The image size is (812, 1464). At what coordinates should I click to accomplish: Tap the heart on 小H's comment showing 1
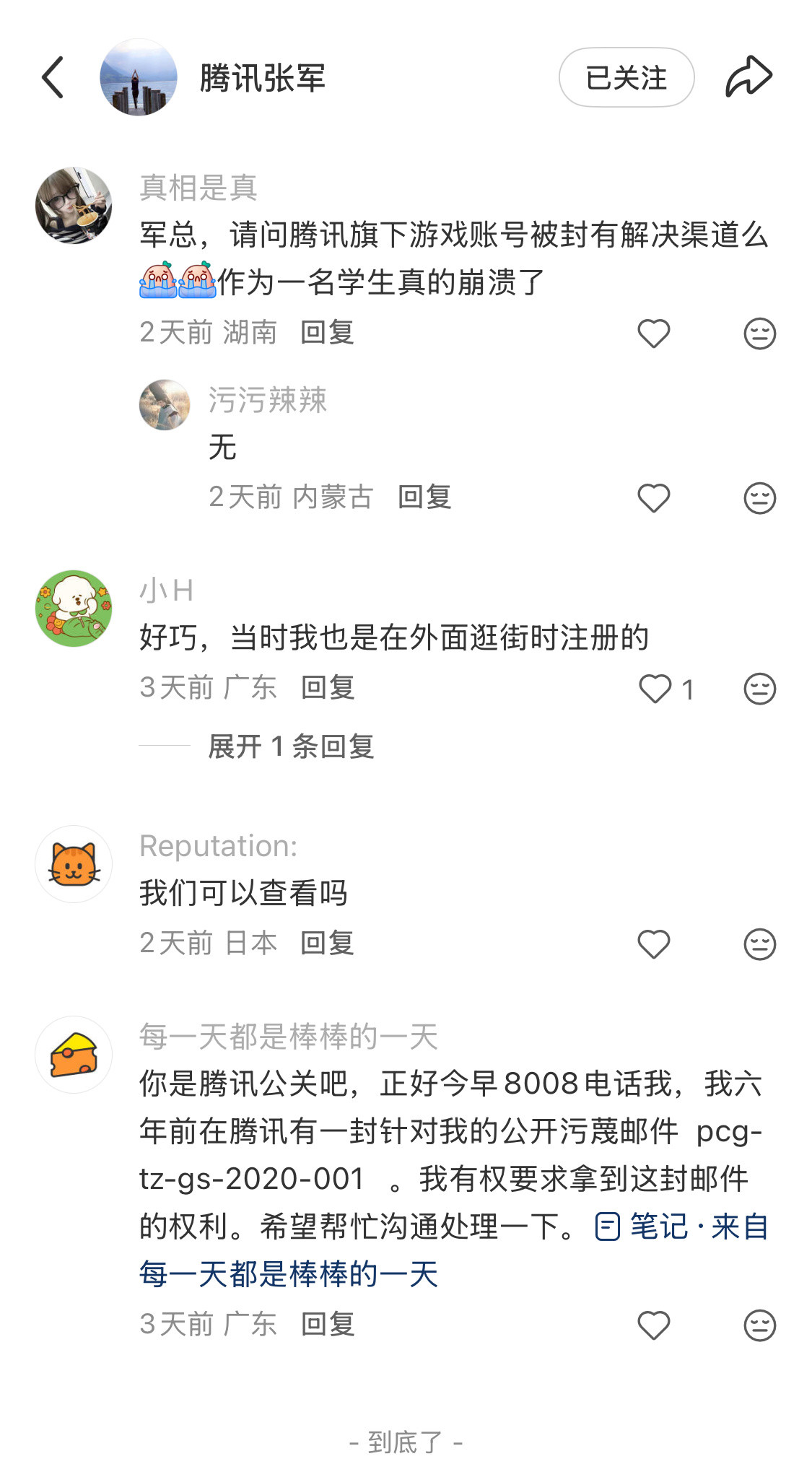pyautogui.click(x=655, y=689)
